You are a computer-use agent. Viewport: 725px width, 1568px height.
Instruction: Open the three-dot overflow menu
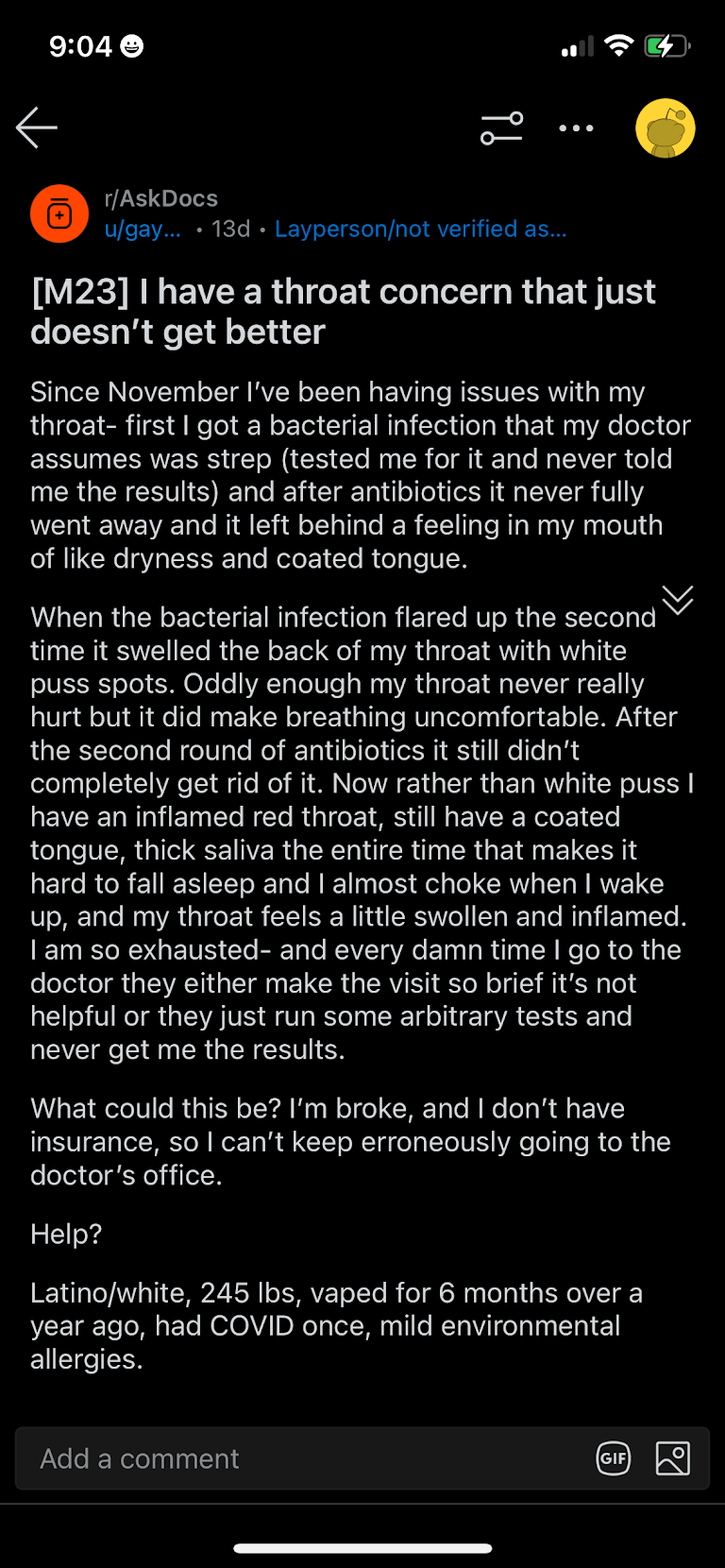pos(576,128)
